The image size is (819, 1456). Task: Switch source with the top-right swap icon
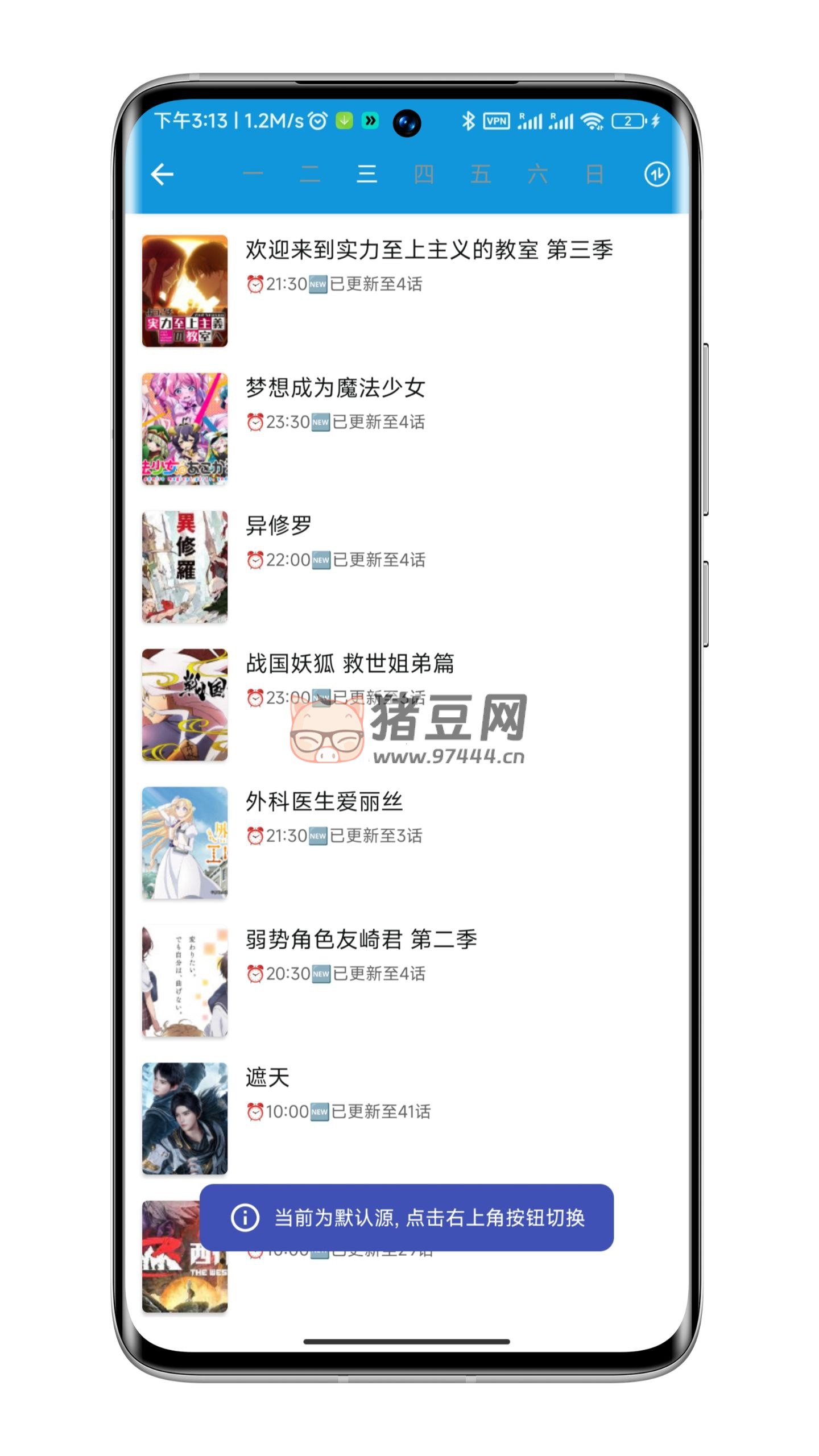(656, 174)
